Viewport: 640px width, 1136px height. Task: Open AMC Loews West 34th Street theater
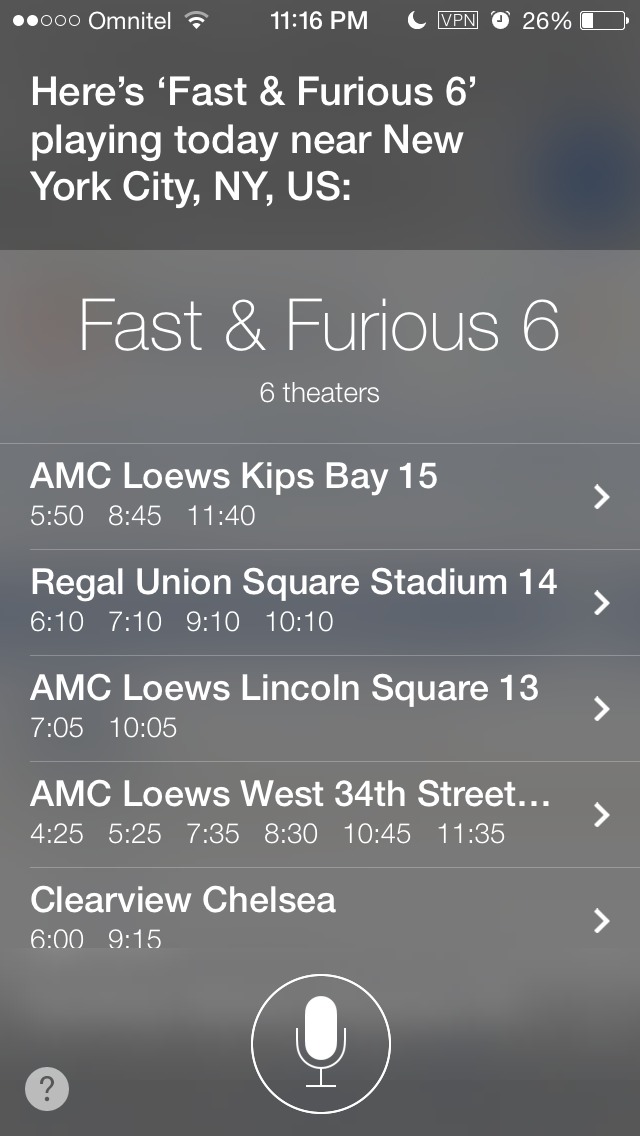[320, 814]
